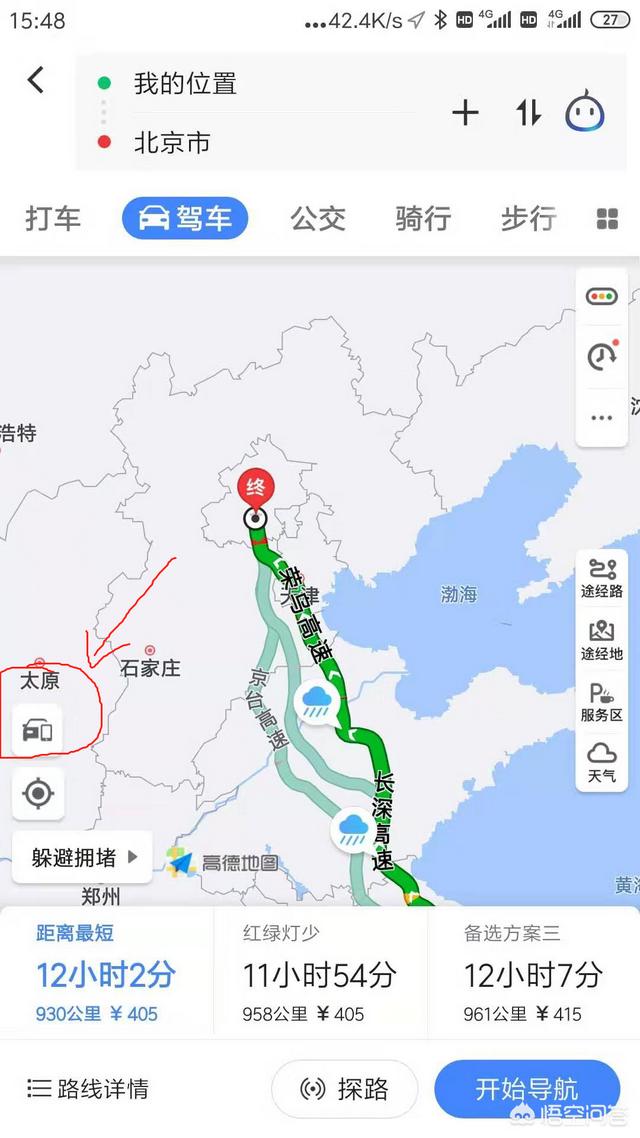Switch to the 骑行 cycling tab
The width and height of the screenshot is (640, 1138).
(423, 218)
